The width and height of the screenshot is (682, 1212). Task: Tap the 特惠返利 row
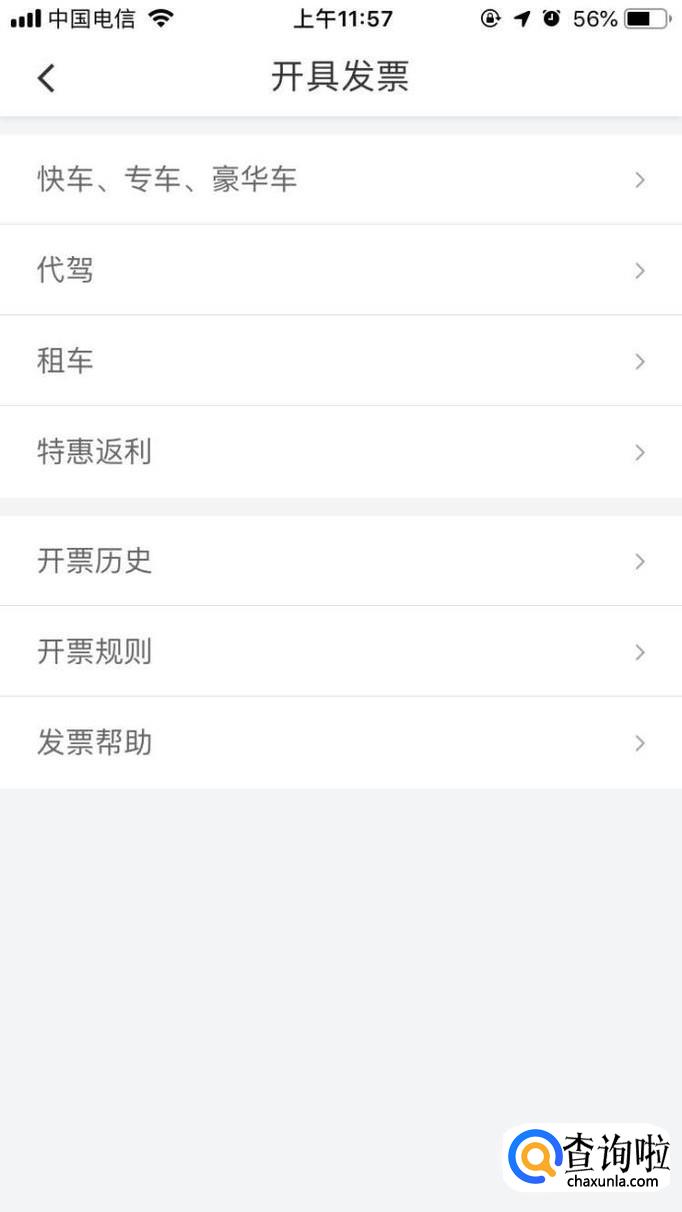point(340,452)
